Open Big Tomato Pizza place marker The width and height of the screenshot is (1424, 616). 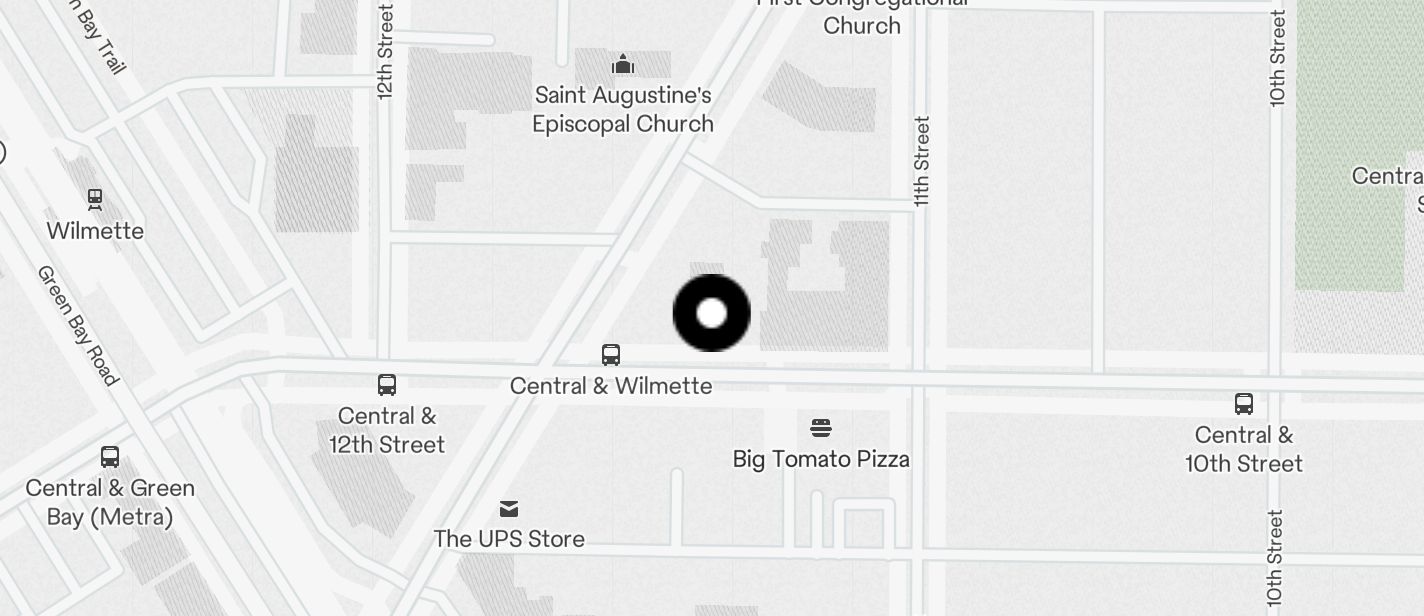[x=821, y=429]
